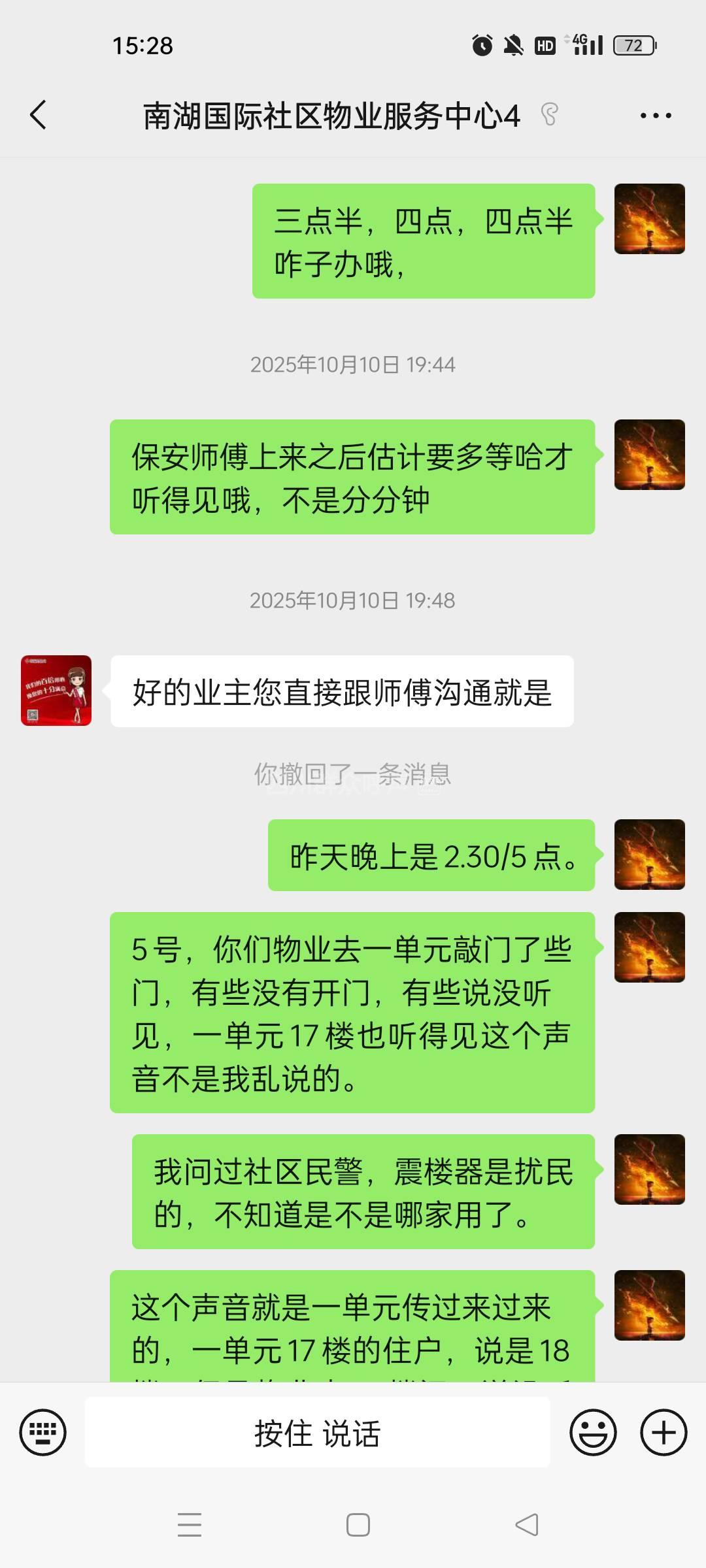Screen dimensions: 706x1568
Task: Open the plus attachment menu
Action: [663, 1432]
